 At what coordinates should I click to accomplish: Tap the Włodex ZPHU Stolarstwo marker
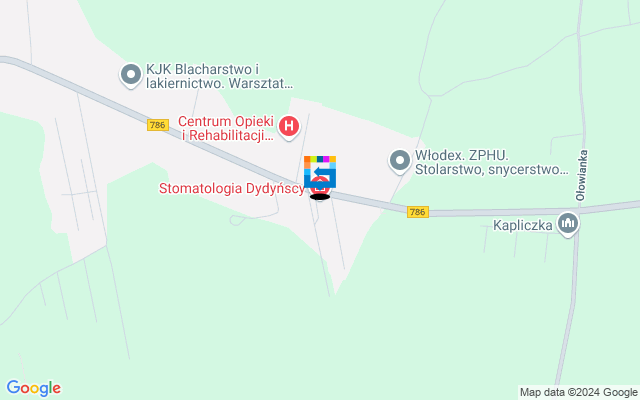point(400,161)
